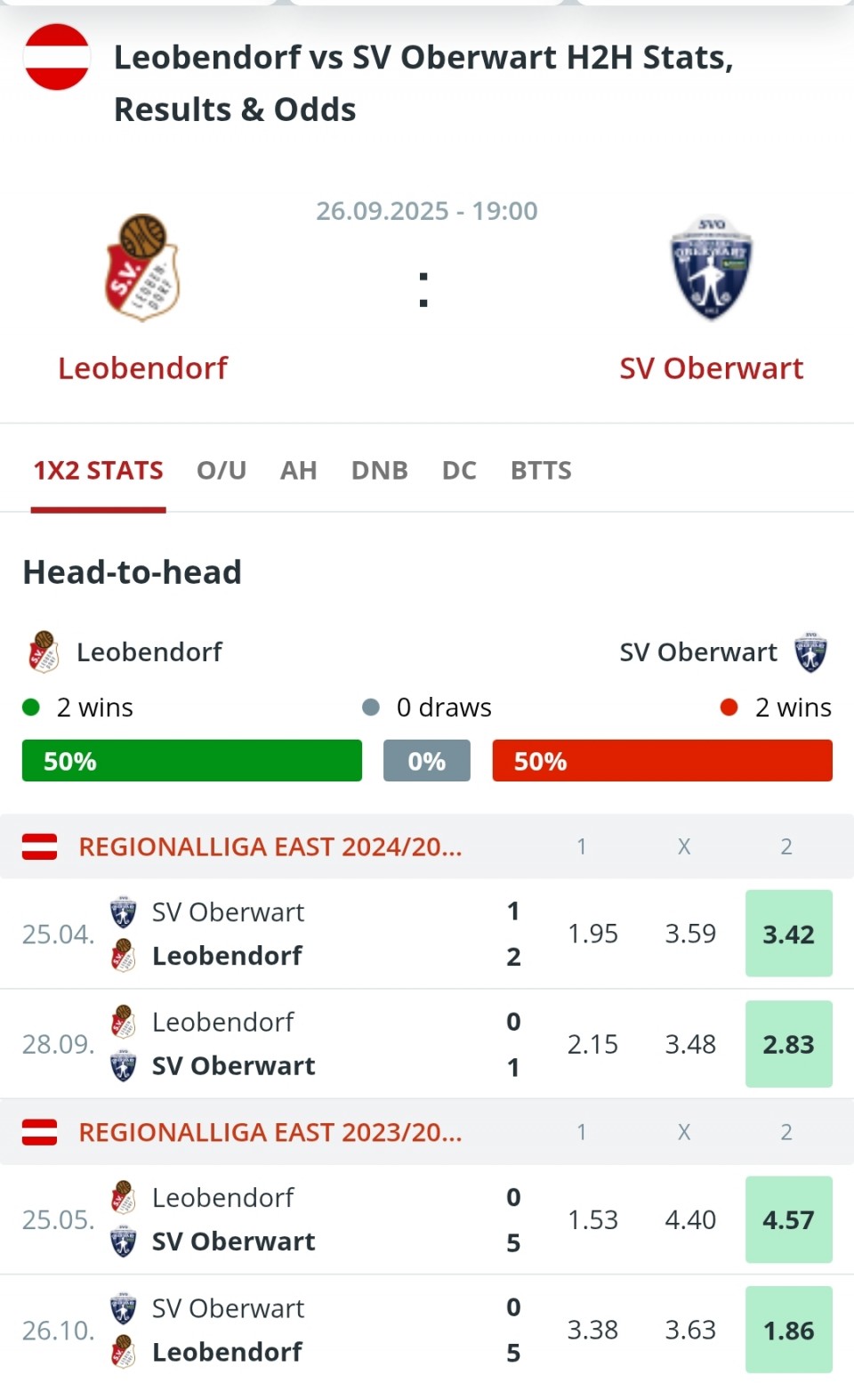Switch to the DC tab
854x1400 pixels.
[x=459, y=470]
